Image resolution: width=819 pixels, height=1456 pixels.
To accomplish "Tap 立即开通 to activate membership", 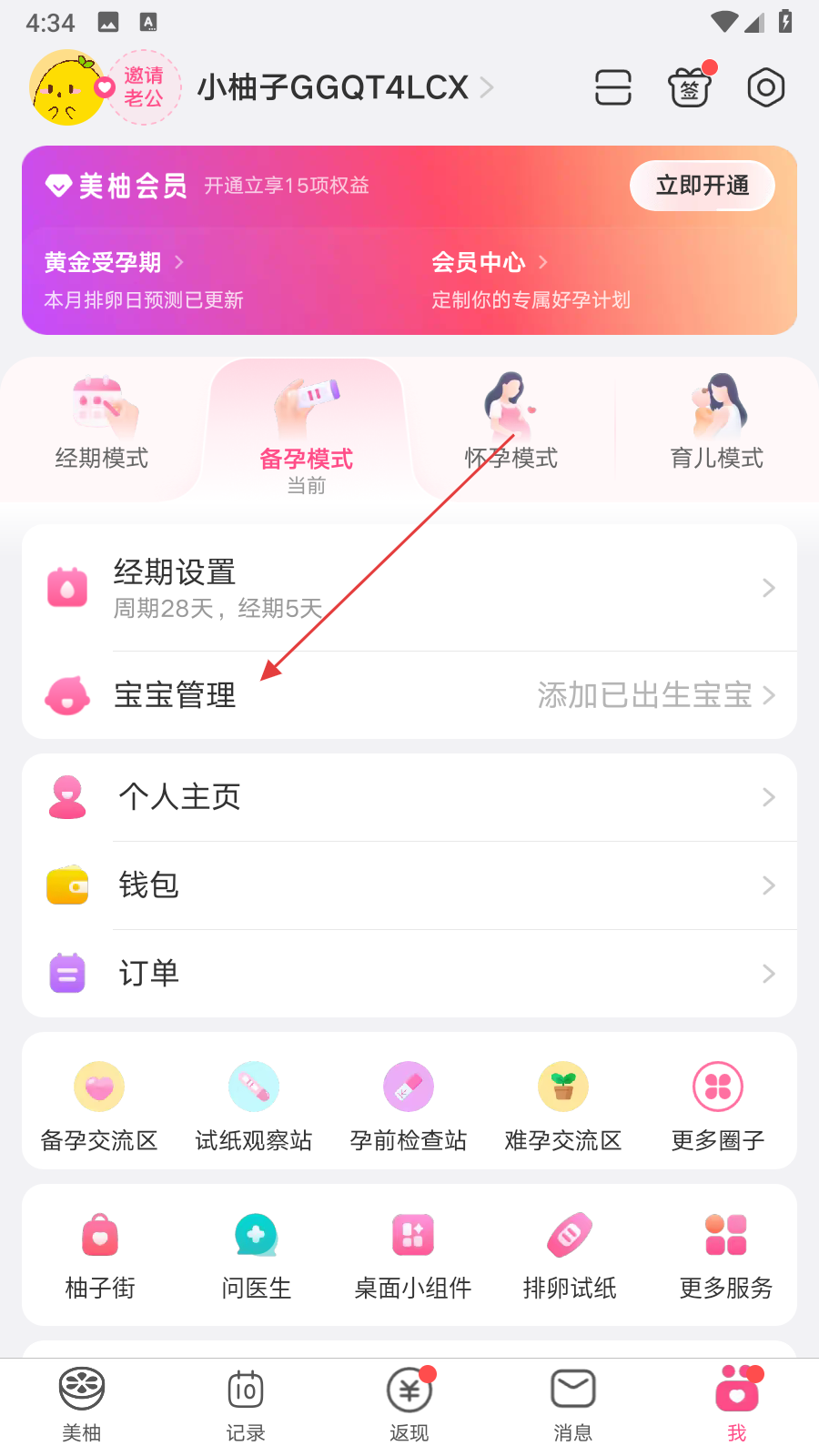I will (702, 186).
